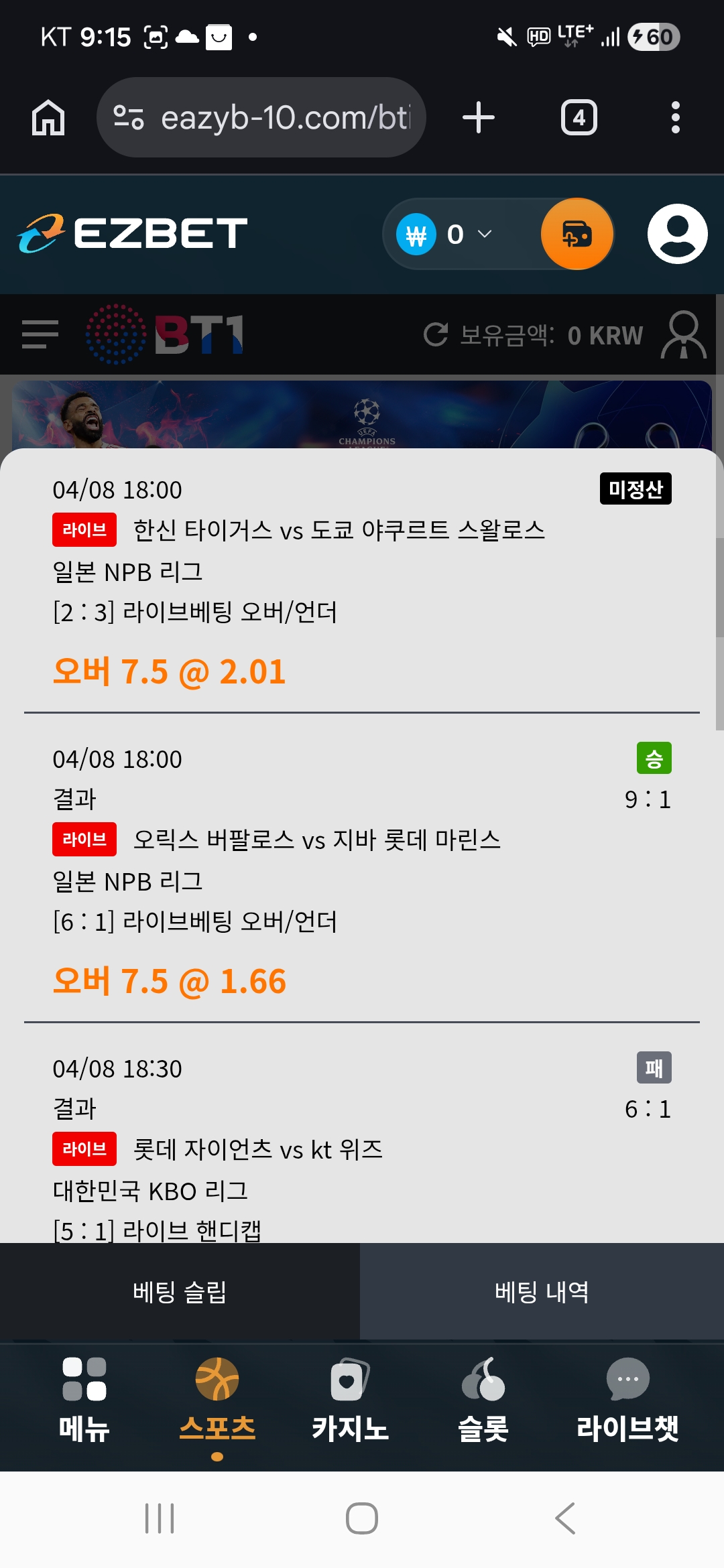The height and width of the screenshot is (1568, 724).
Task: Show recent apps from the navigation bar
Action: (x=160, y=1518)
